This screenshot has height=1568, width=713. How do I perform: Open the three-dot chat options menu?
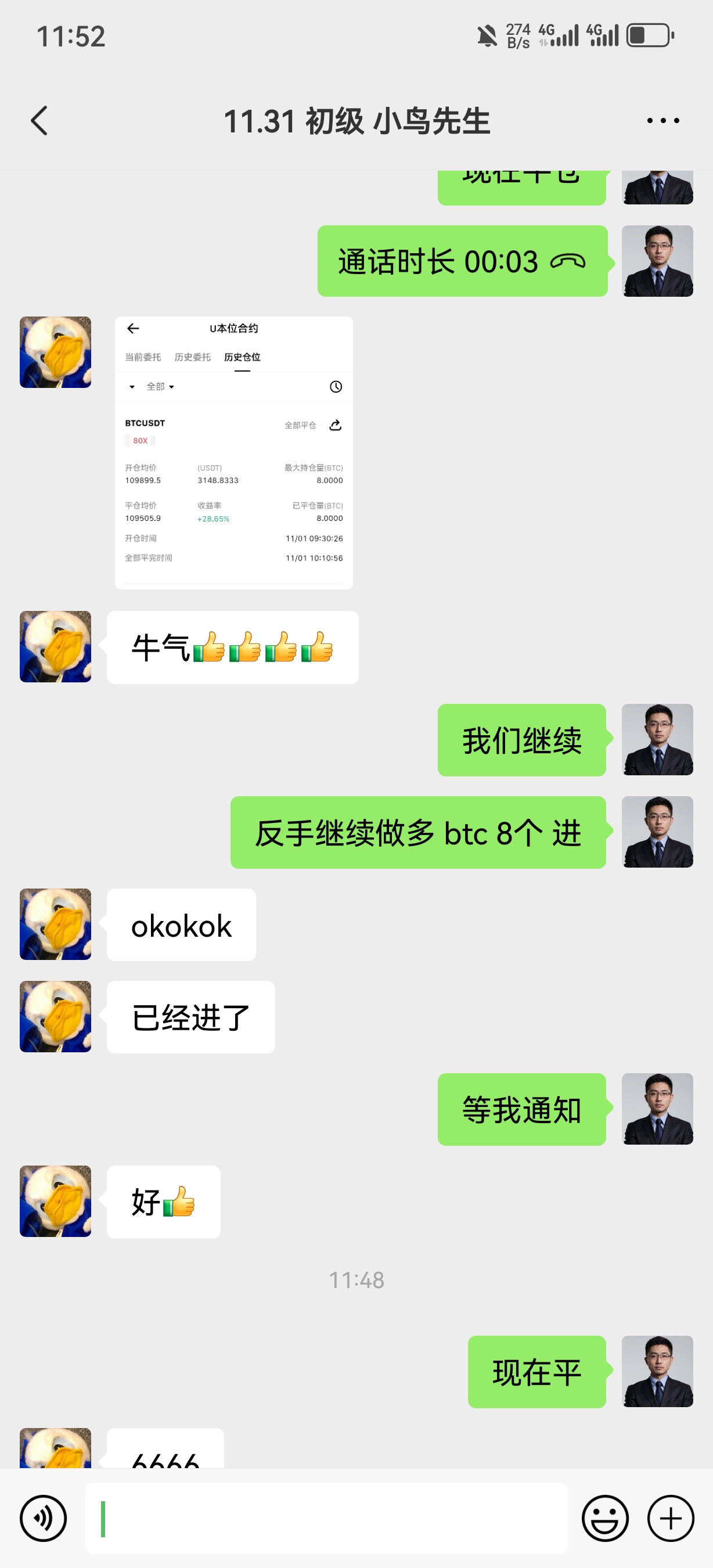(662, 121)
